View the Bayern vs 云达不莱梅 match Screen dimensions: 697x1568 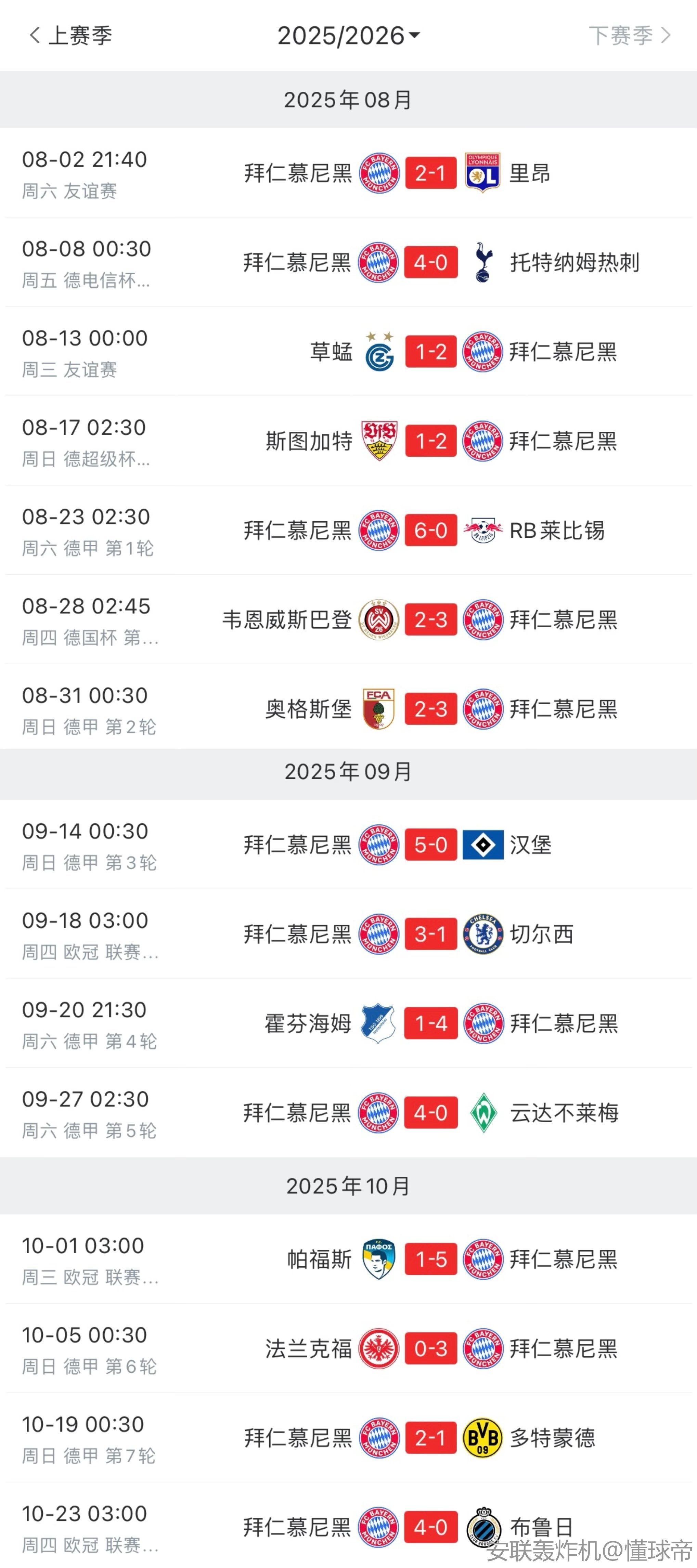point(430,1113)
